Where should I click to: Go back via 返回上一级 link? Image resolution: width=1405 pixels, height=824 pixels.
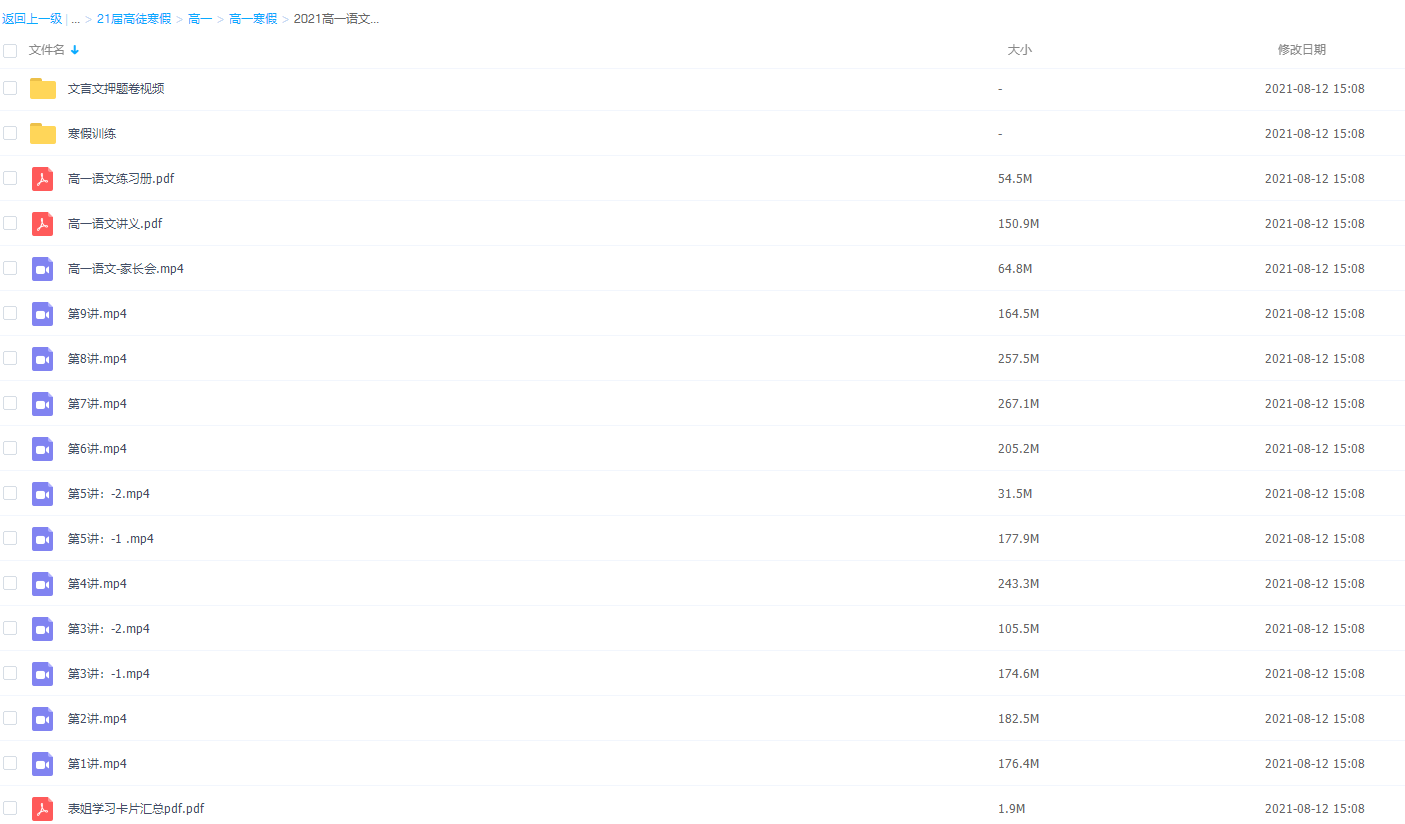pyautogui.click(x=32, y=19)
